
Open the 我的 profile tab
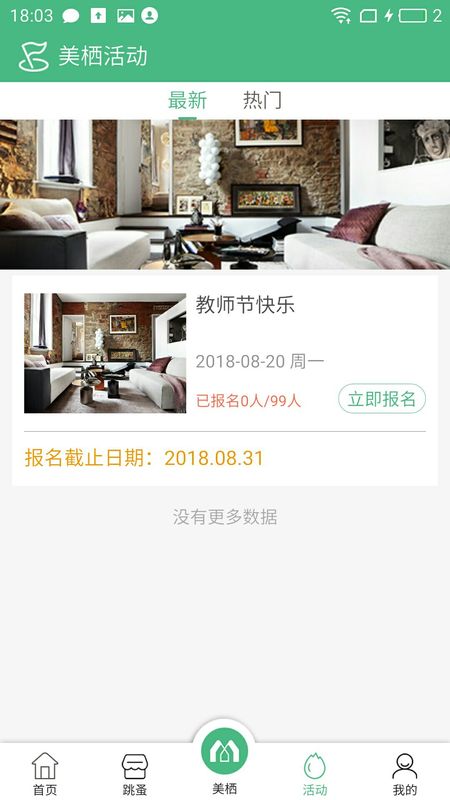point(405,774)
